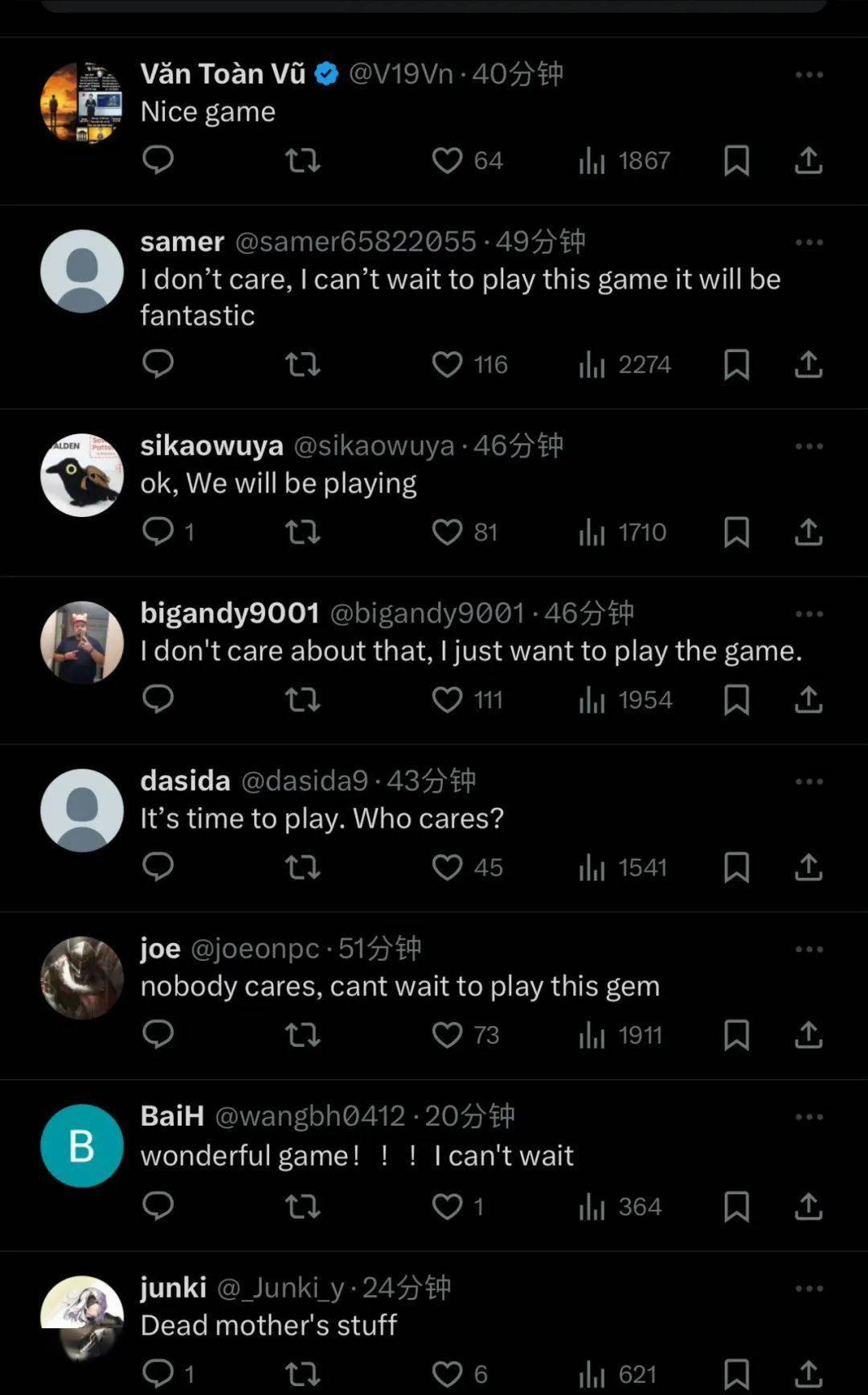Share dasida's reply
Image resolution: width=868 pixels, height=1395 pixels.
click(x=809, y=868)
